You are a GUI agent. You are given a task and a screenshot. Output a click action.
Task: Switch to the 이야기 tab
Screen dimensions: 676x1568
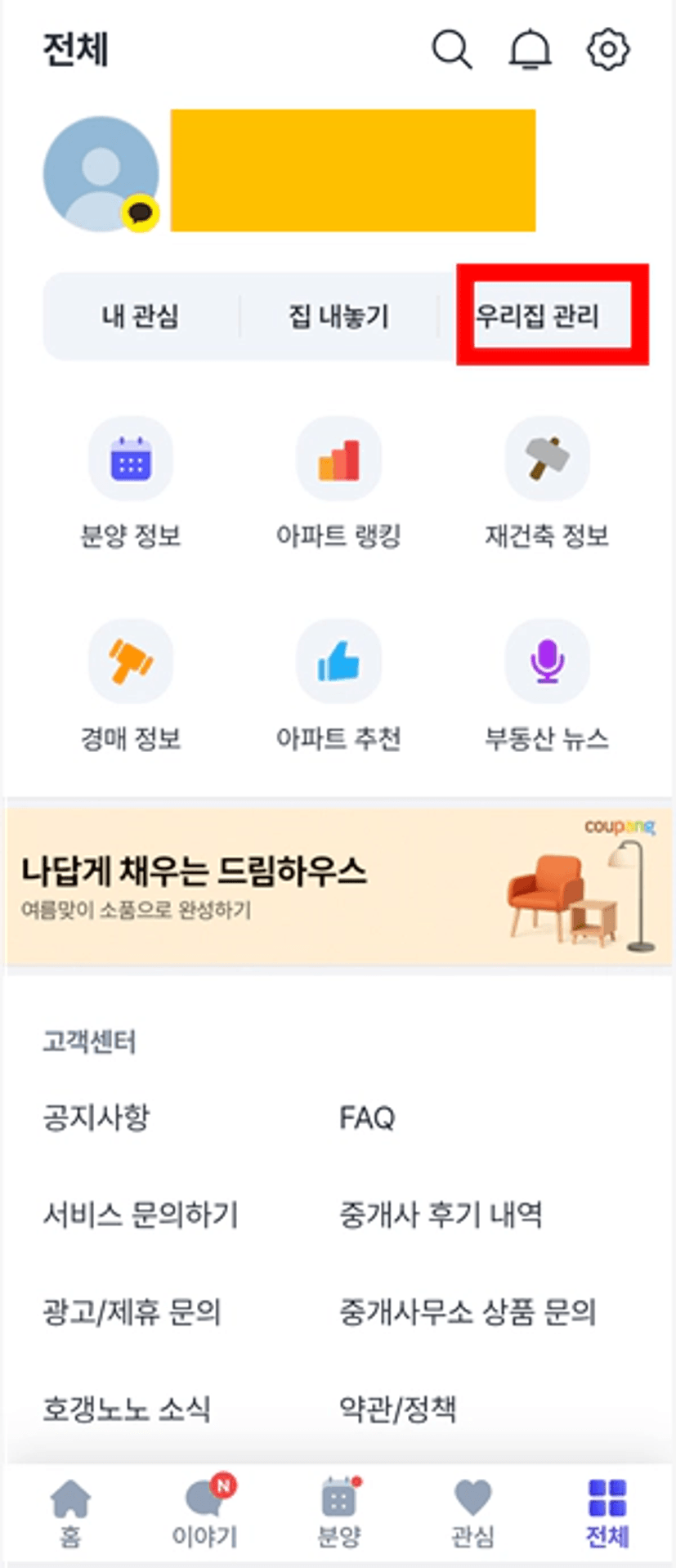204,1512
